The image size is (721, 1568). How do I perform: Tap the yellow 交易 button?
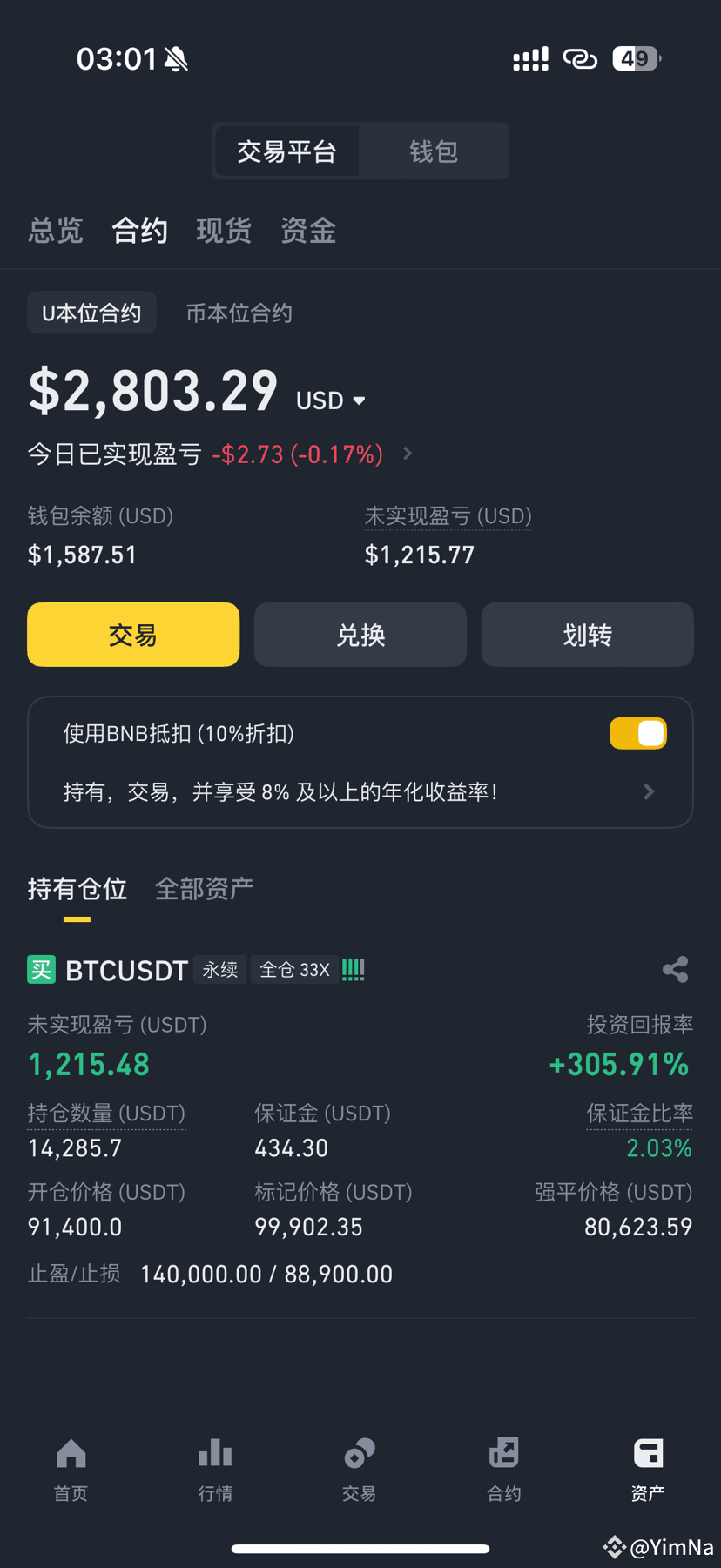[132, 634]
